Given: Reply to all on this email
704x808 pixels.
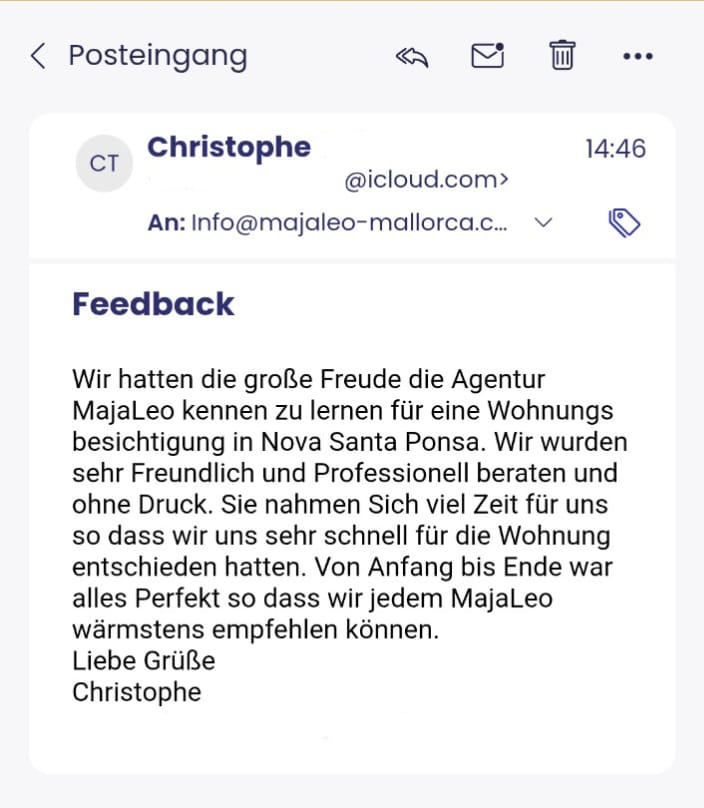Looking at the screenshot, I should 411,57.
